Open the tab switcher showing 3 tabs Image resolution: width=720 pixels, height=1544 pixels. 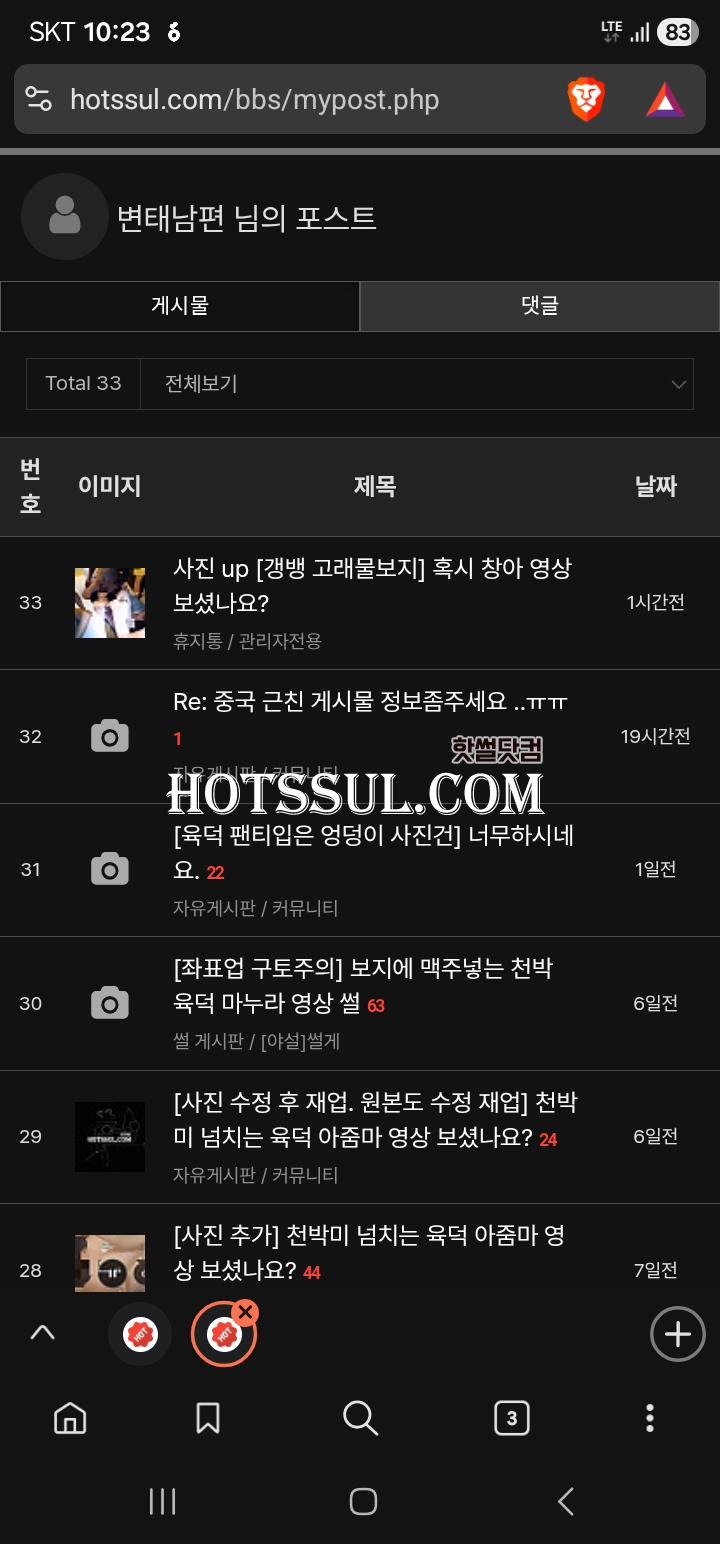click(x=511, y=1418)
